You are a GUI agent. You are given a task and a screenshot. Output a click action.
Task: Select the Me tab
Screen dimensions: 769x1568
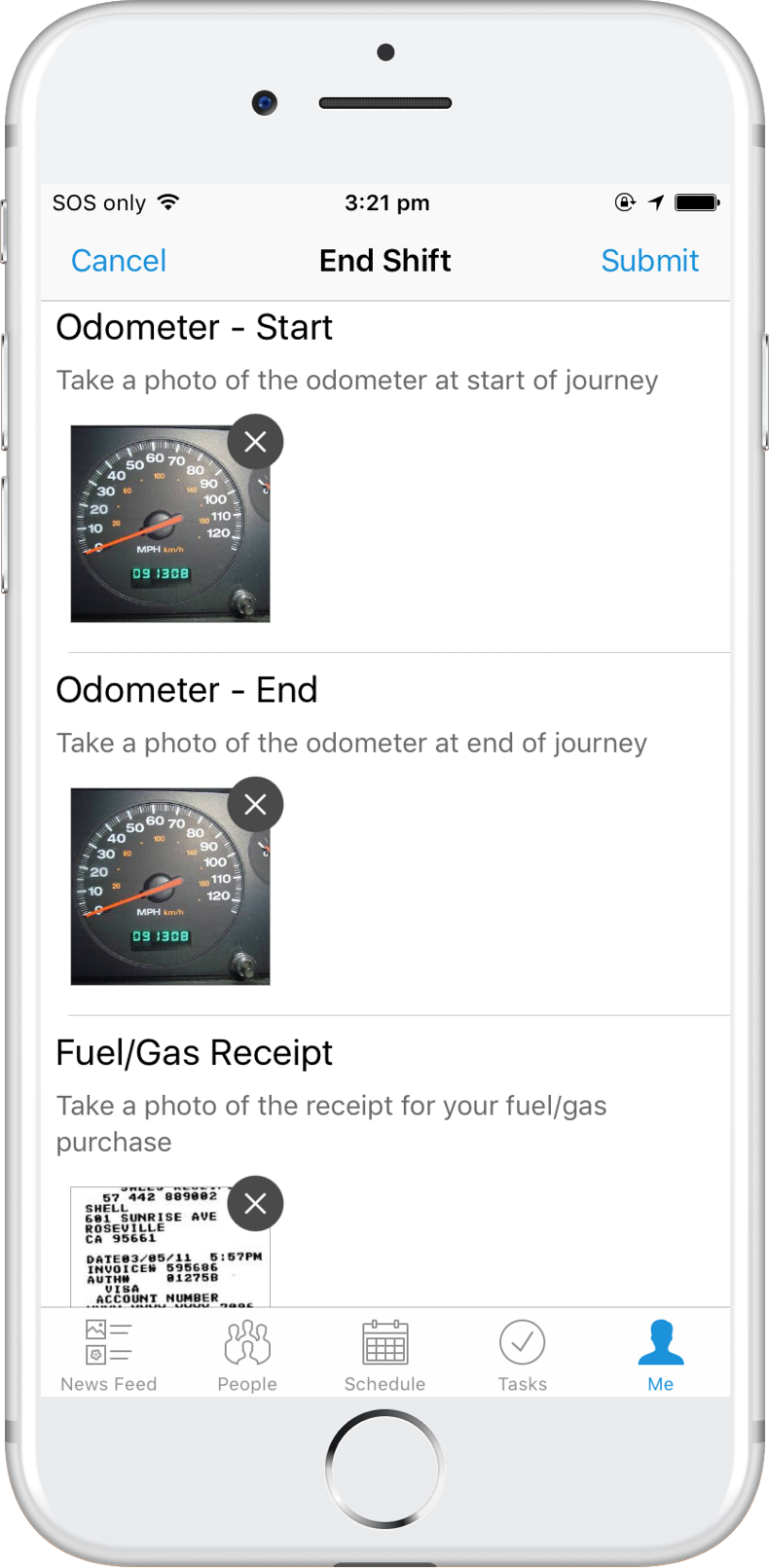[660, 1356]
